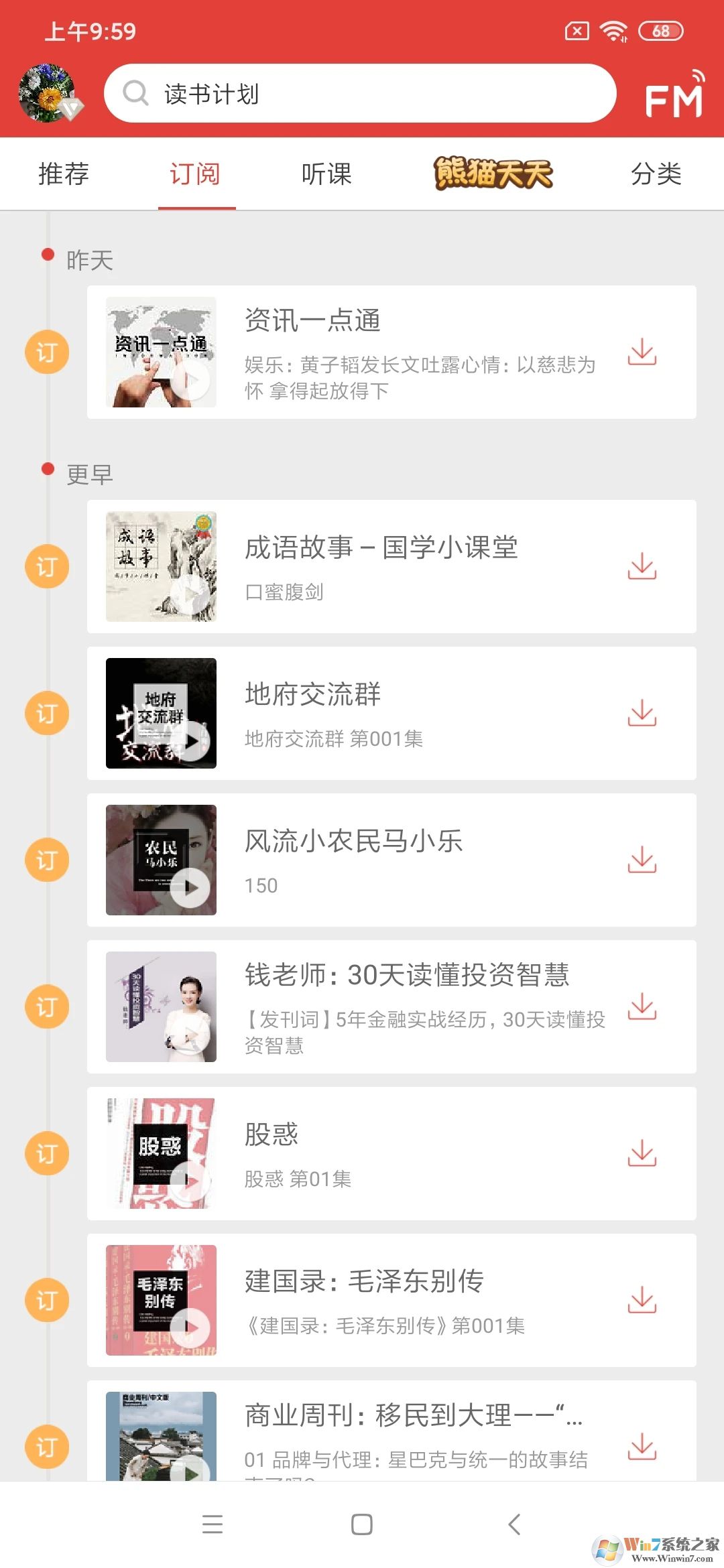Image resolution: width=724 pixels, height=1568 pixels.
Task: Tap the 订 badge on 风流小农民马小乐
Action: [46, 859]
